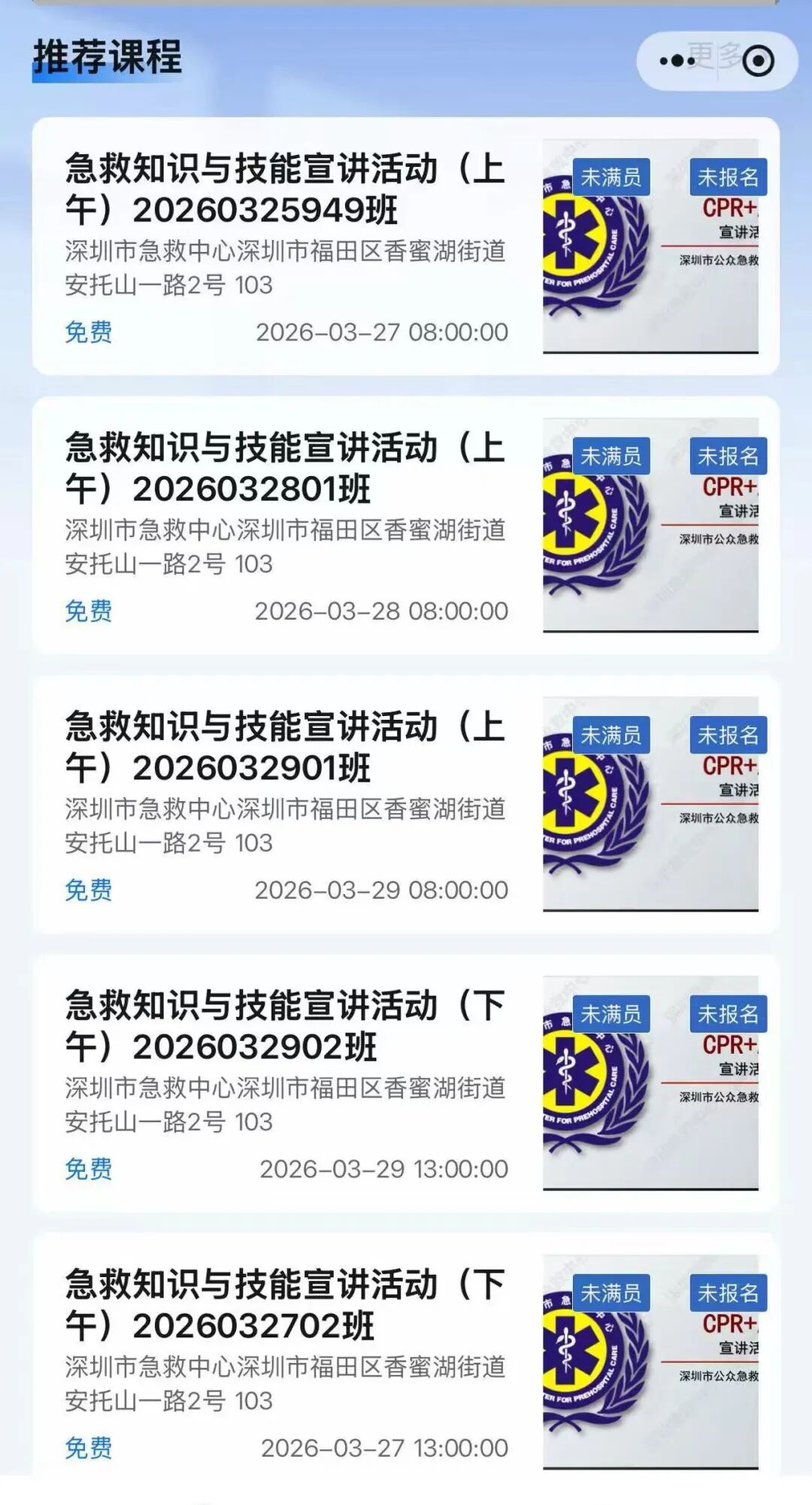Close the mini program via circle icon
This screenshot has height=1505, width=812.
[758, 61]
